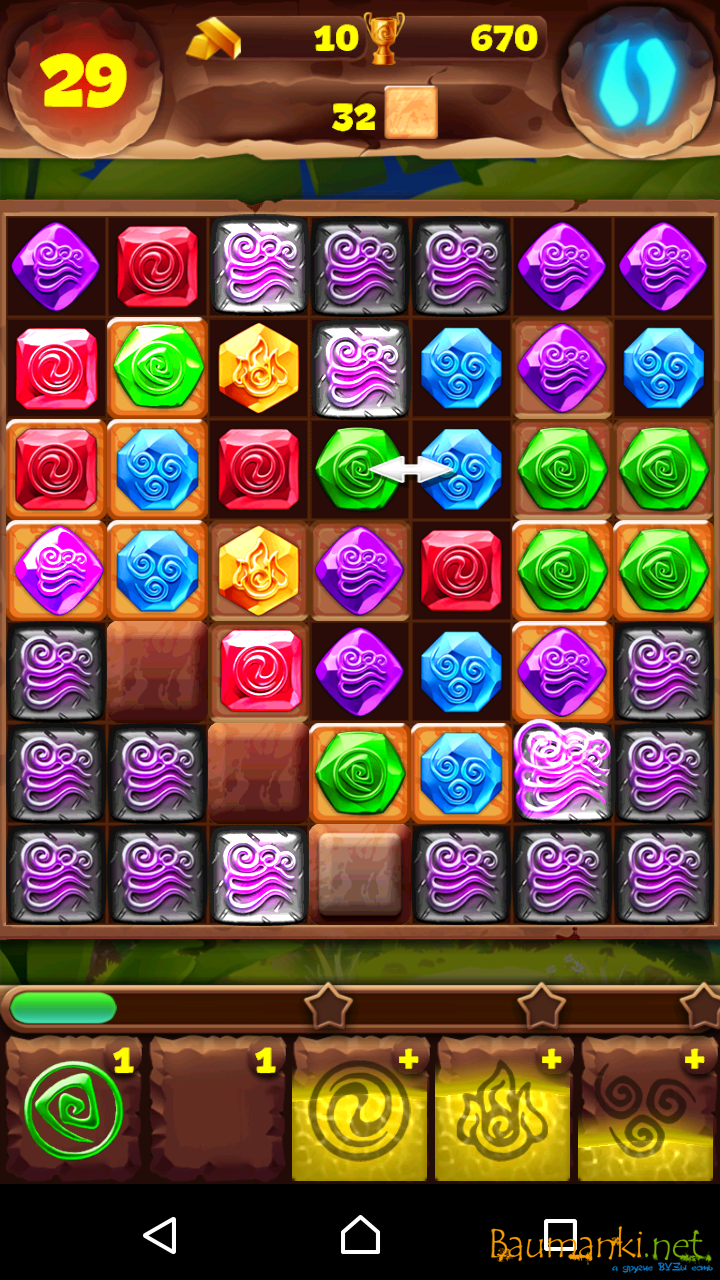Go to the home screen
Viewport: 720px width, 1280px height.
pyautogui.click(x=360, y=1235)
